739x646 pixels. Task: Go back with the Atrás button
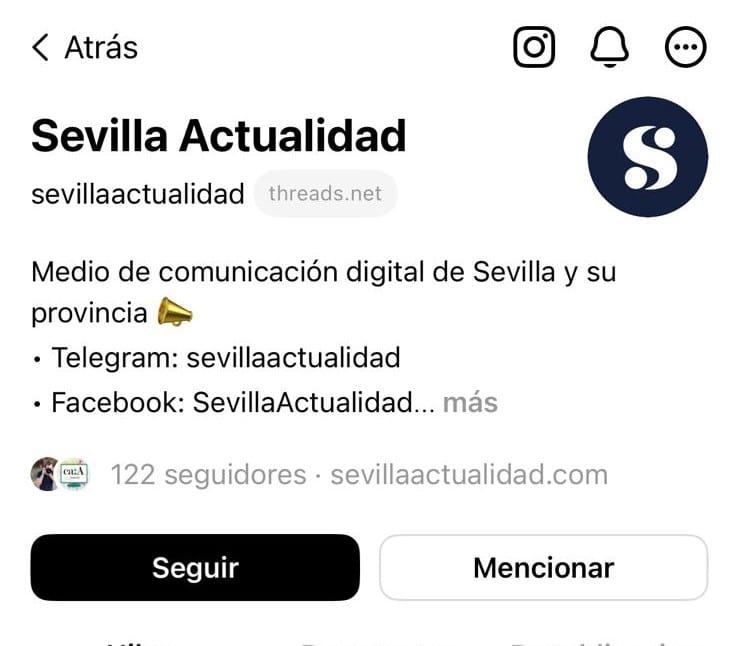pyautogui.click(x=84, y=47)
